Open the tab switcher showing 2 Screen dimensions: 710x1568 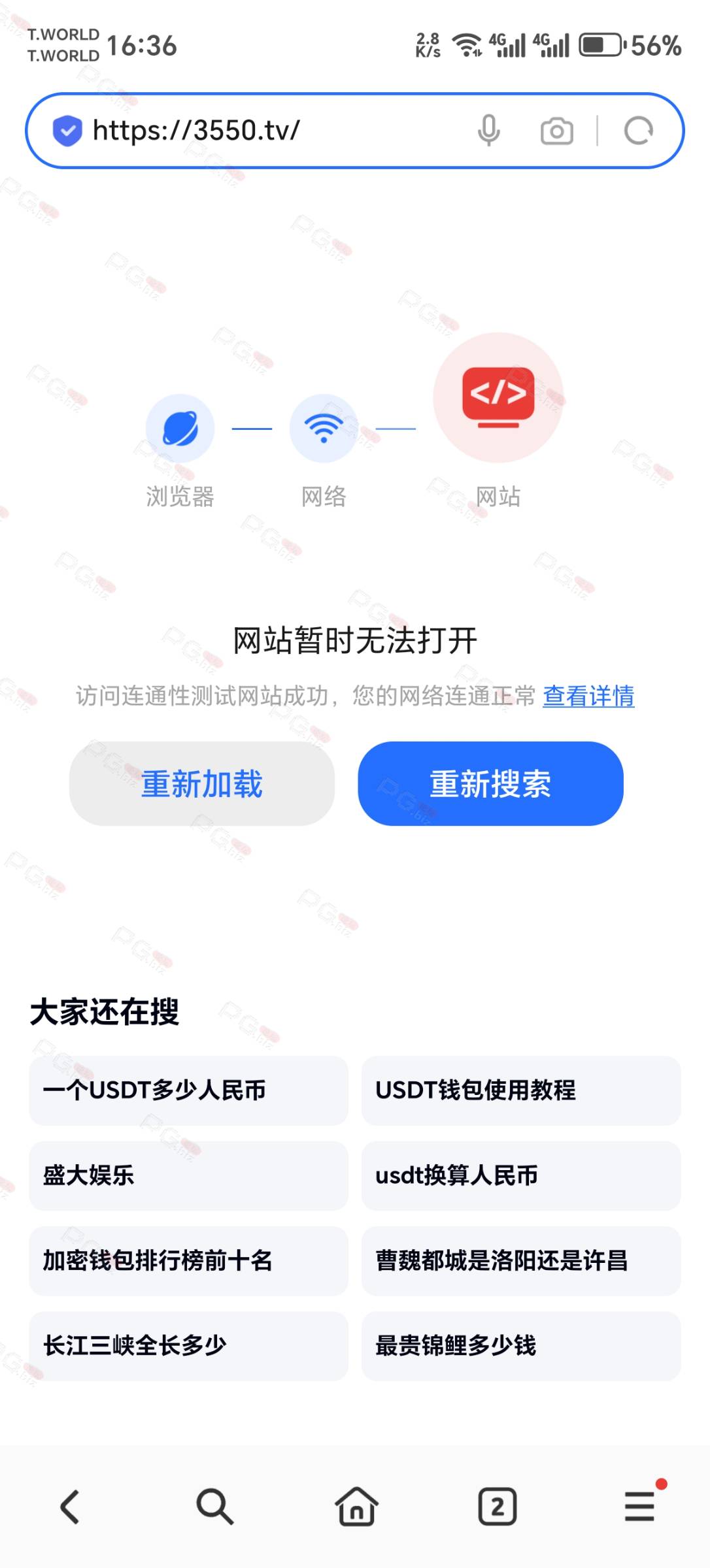498,1507
